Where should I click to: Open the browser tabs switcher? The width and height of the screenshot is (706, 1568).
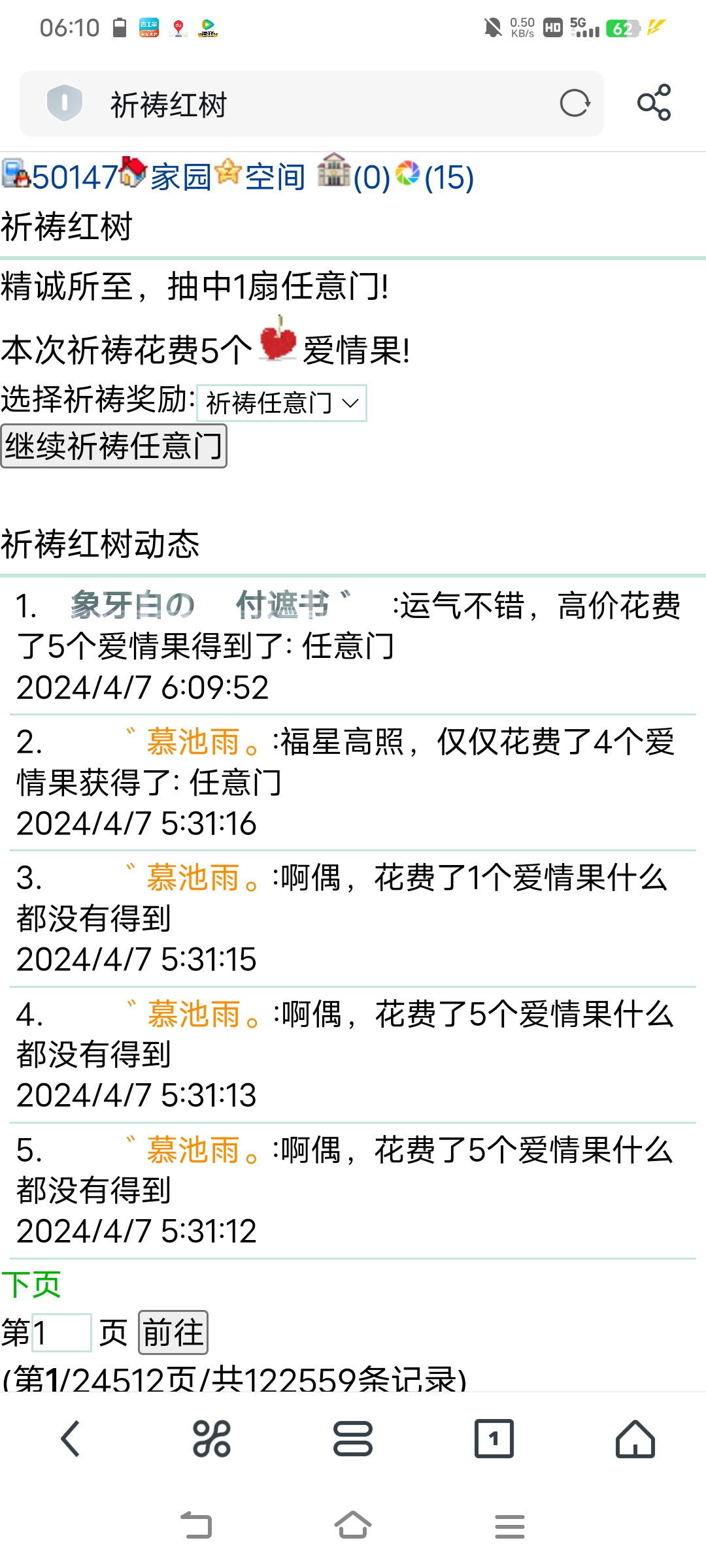pos(494,1439)
